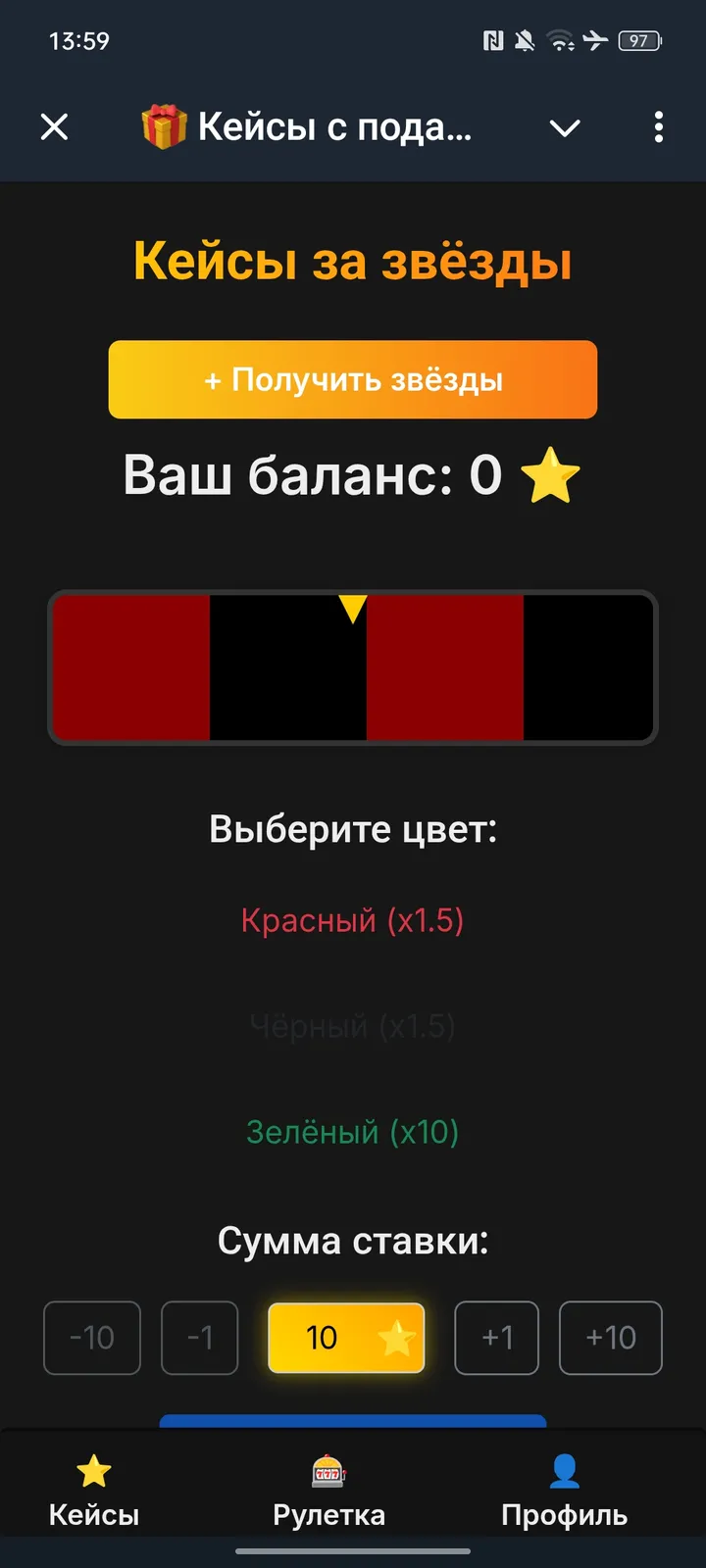Tap the bet amount field showing 10
The image size is (706, 1568).
click(x=345, y=1338)
